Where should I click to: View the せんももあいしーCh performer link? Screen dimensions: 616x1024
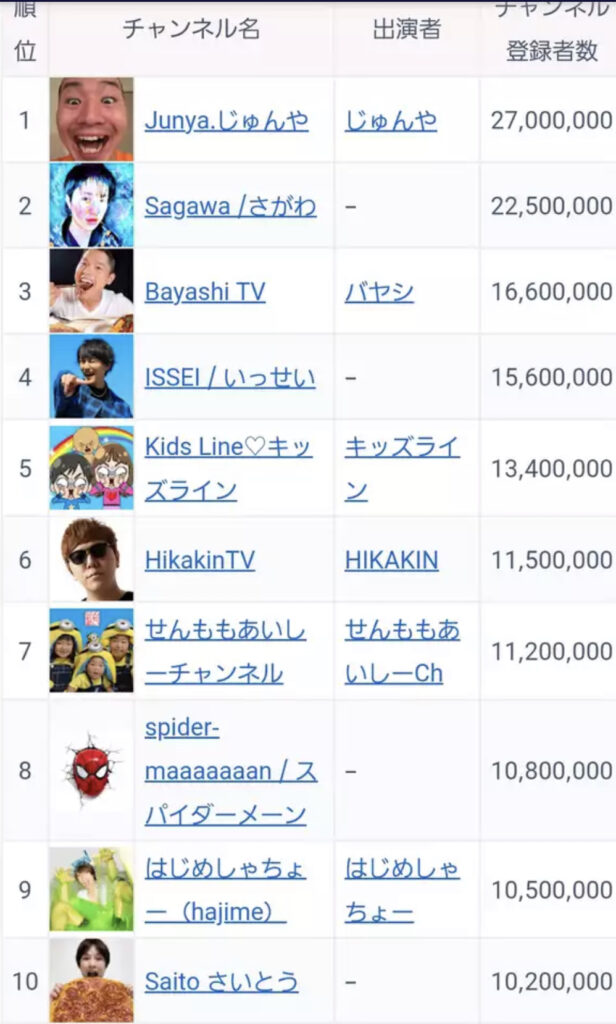[402, 631]
